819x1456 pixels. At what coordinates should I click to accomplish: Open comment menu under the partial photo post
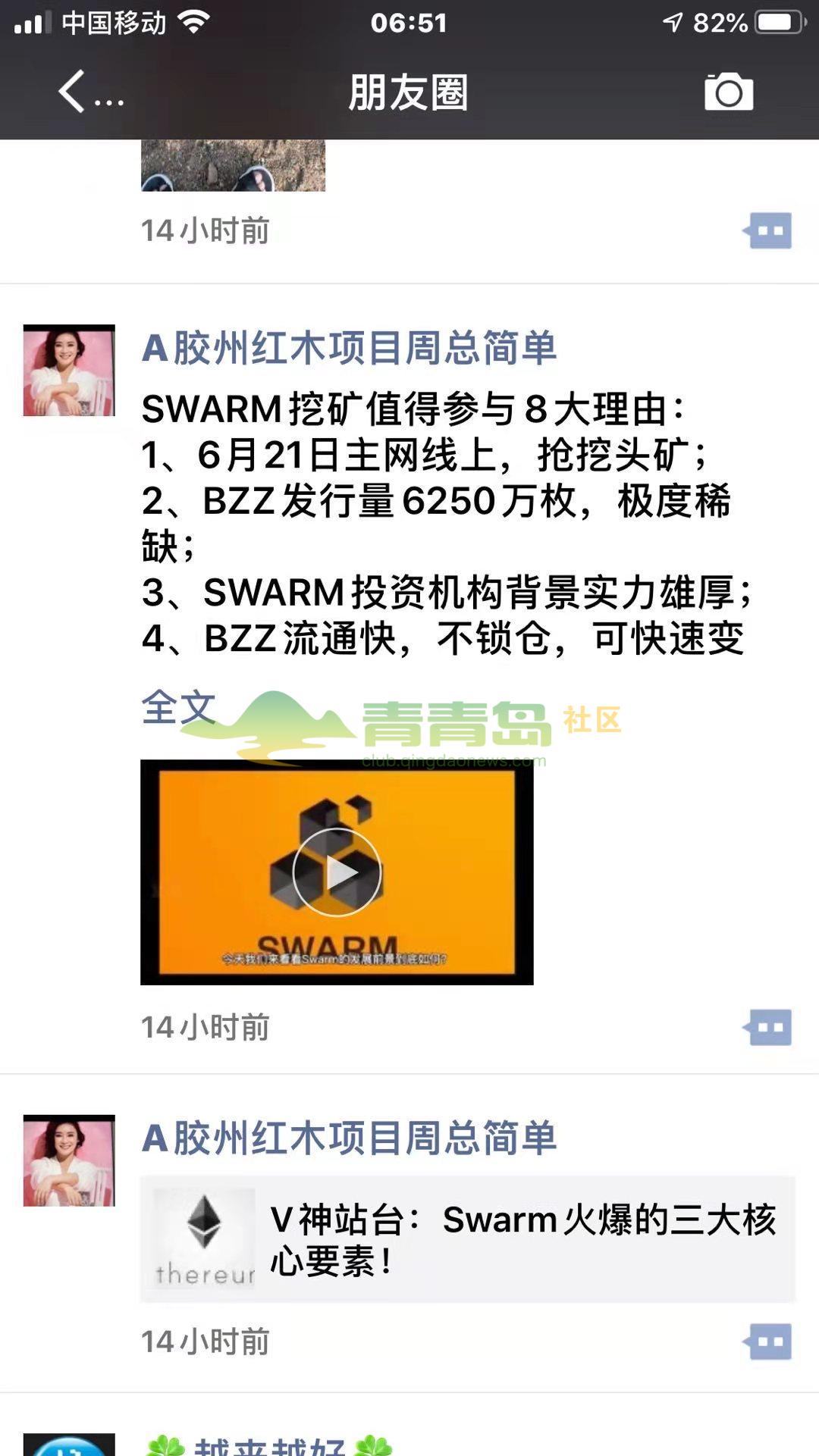click(x=768, y=230)
